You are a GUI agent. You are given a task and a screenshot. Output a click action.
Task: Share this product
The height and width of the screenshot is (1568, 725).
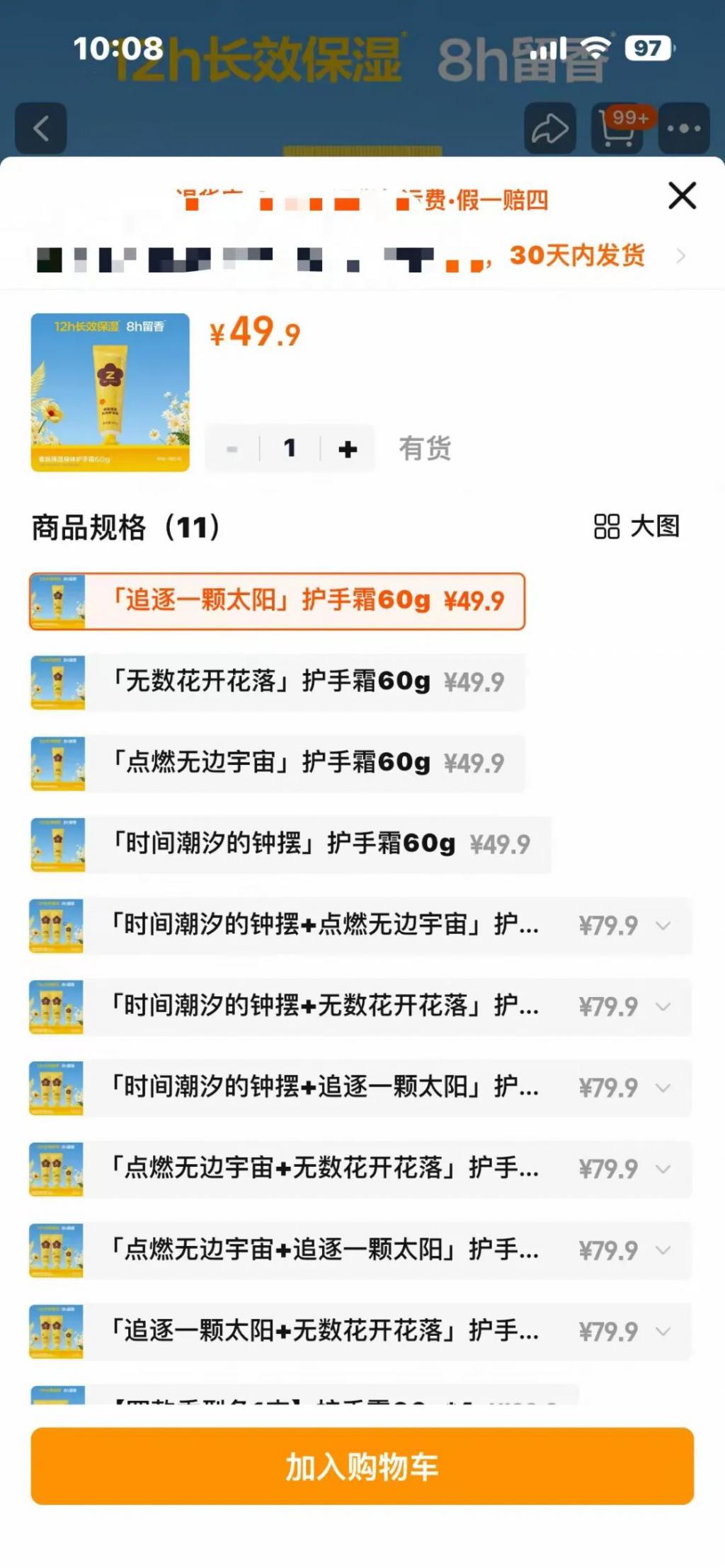coord(549,129)
